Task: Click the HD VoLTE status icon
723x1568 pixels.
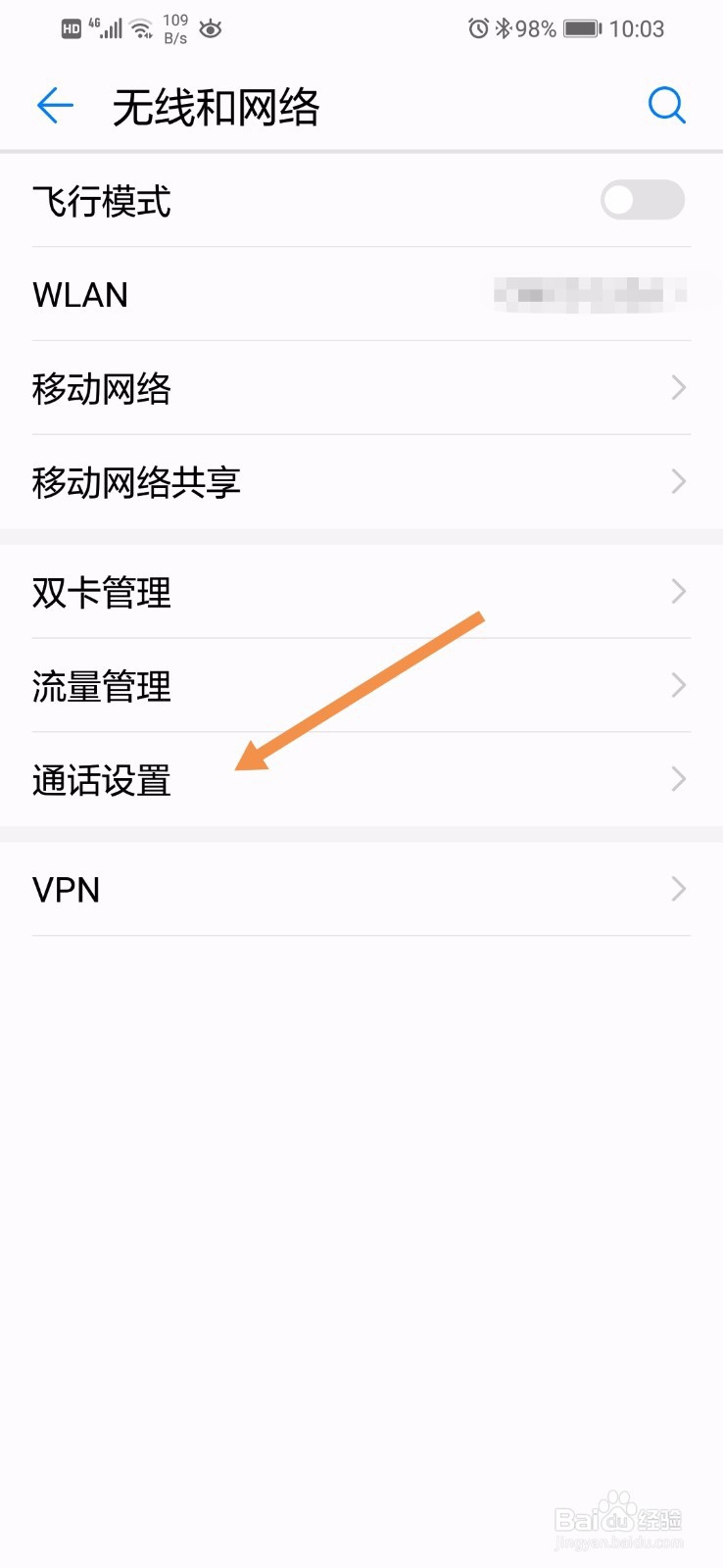Action: pos(71,28)
